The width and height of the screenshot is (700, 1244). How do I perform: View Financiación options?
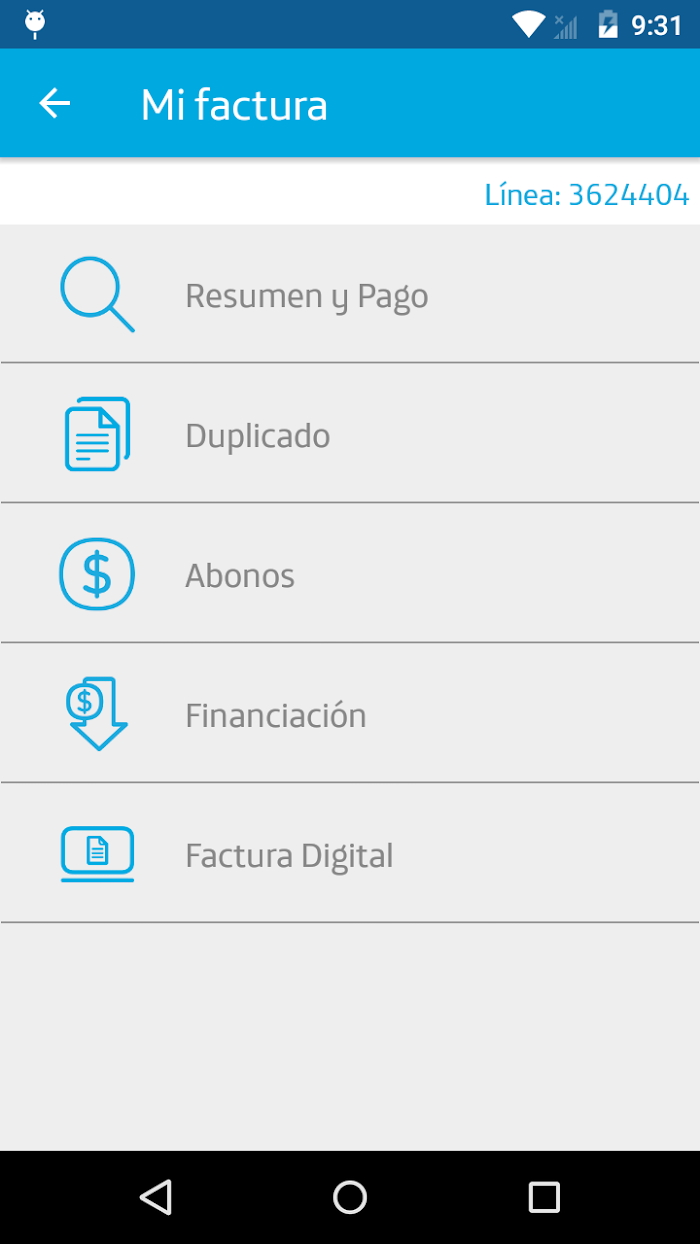click(350, 713)
